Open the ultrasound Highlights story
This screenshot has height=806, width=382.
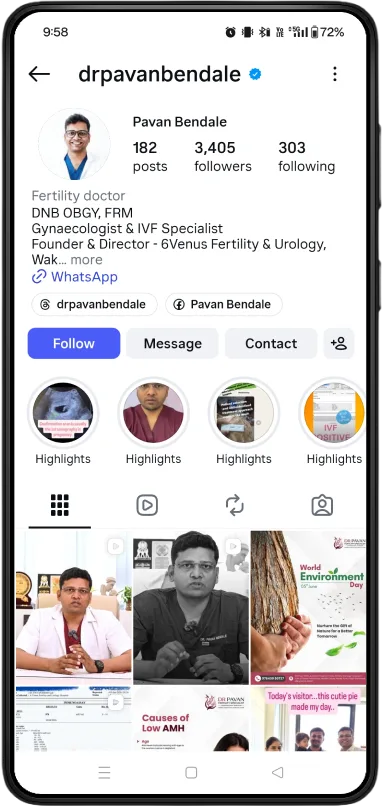click(63, 413)
